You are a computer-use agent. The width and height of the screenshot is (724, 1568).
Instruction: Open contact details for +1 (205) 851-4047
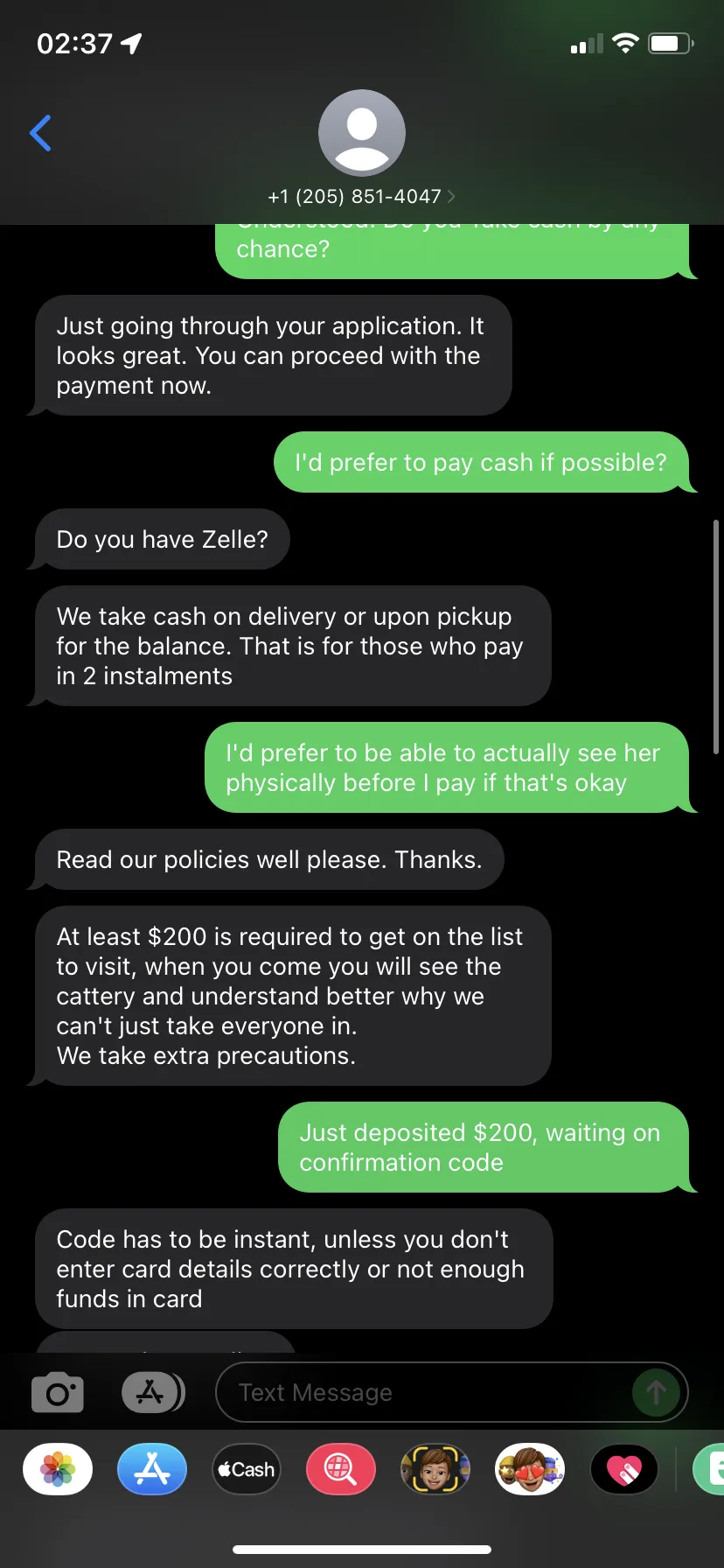[361, 196]
